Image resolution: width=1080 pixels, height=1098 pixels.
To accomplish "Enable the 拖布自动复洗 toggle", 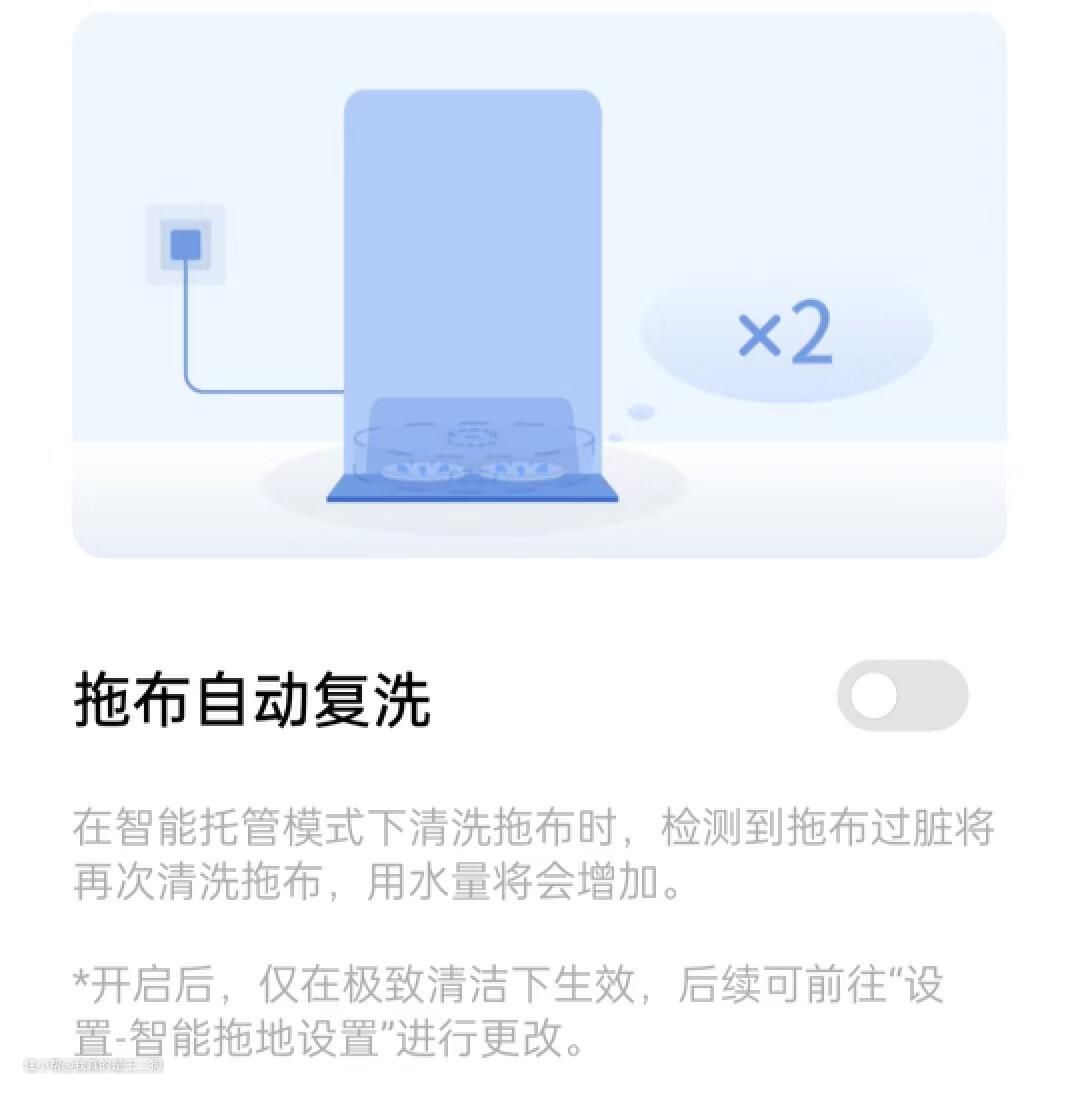I will [x=902, y=695].
